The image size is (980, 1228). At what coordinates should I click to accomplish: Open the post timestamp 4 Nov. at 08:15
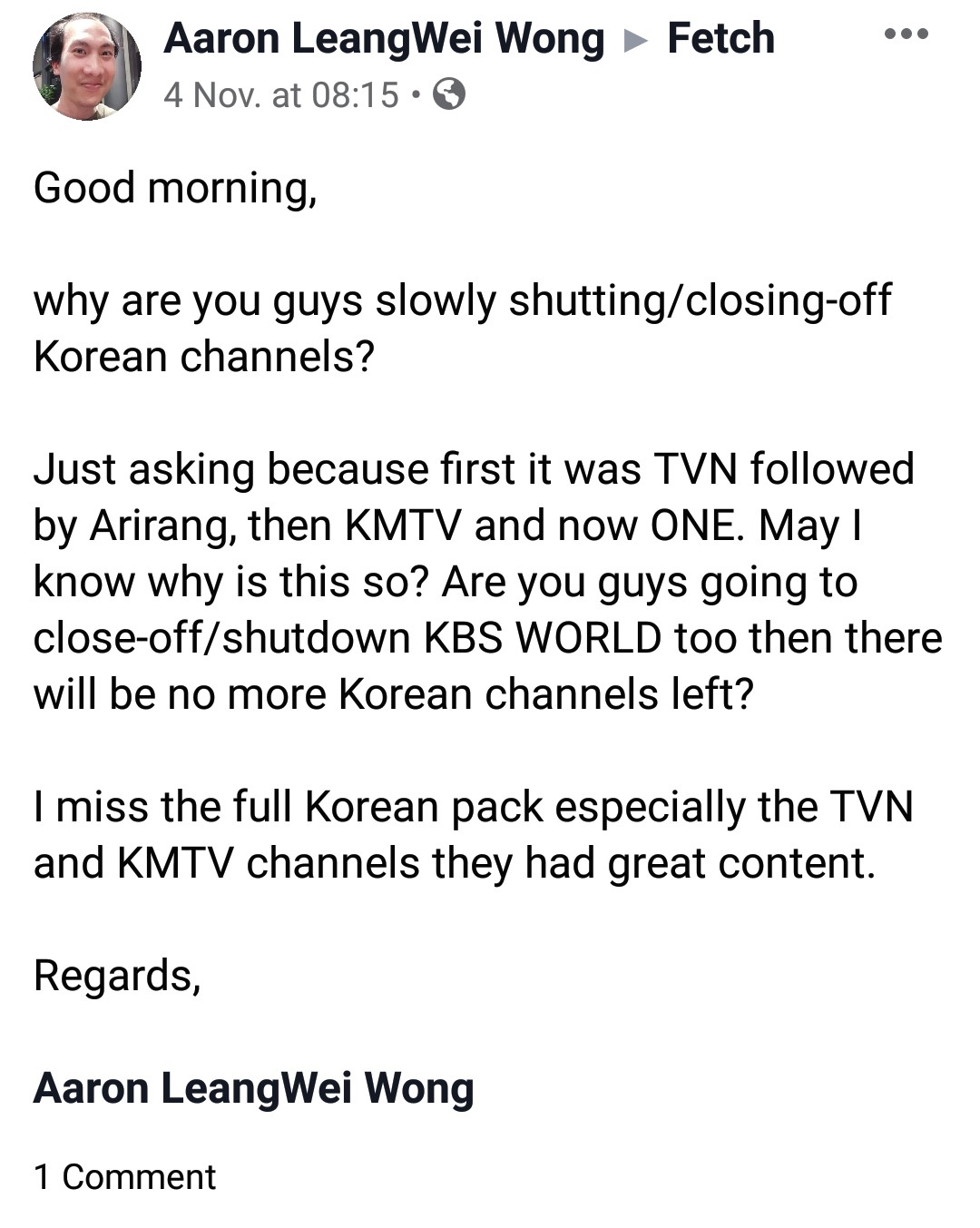[x=281, y=94]
